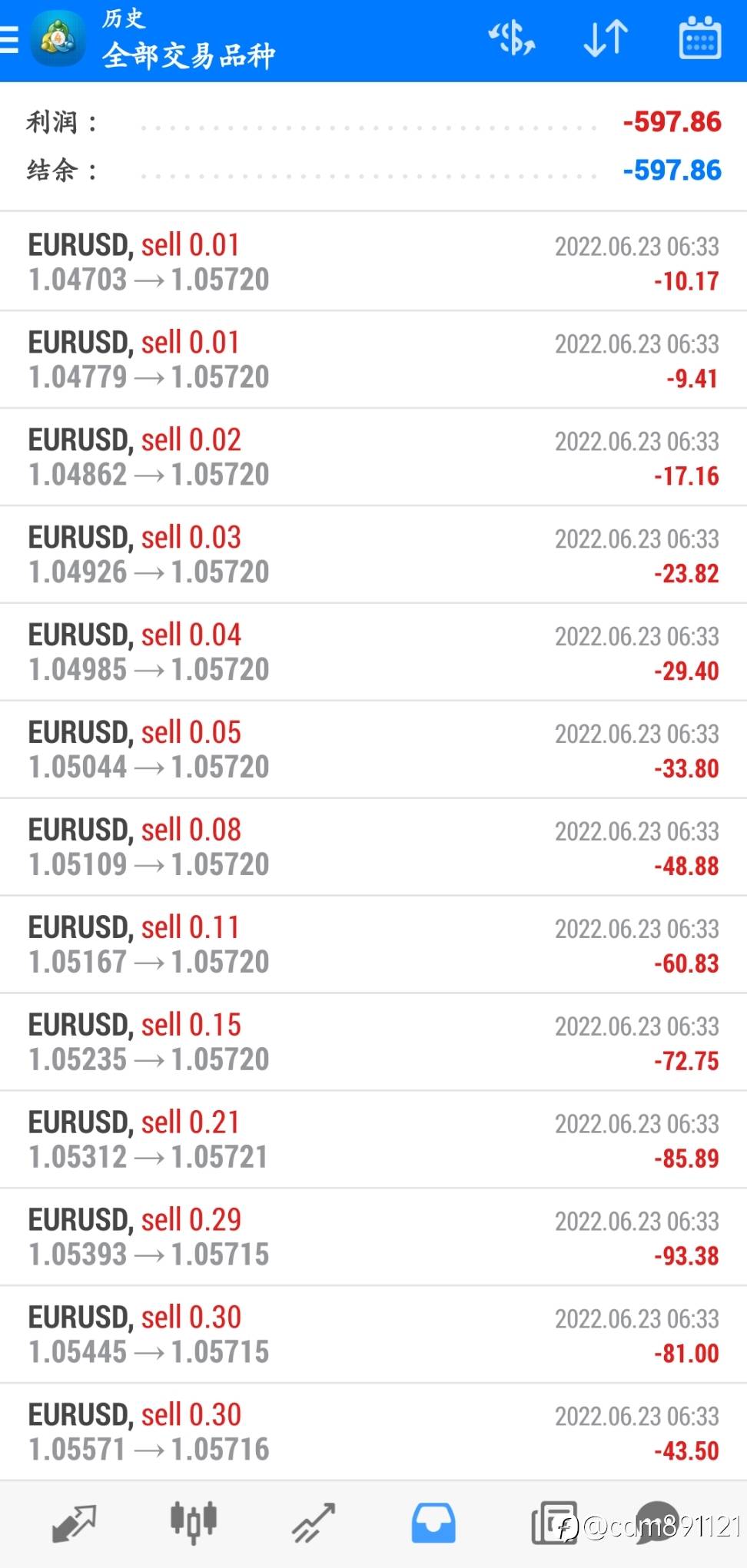Open the symbol filter dollar icon

[x=512, y=38]
